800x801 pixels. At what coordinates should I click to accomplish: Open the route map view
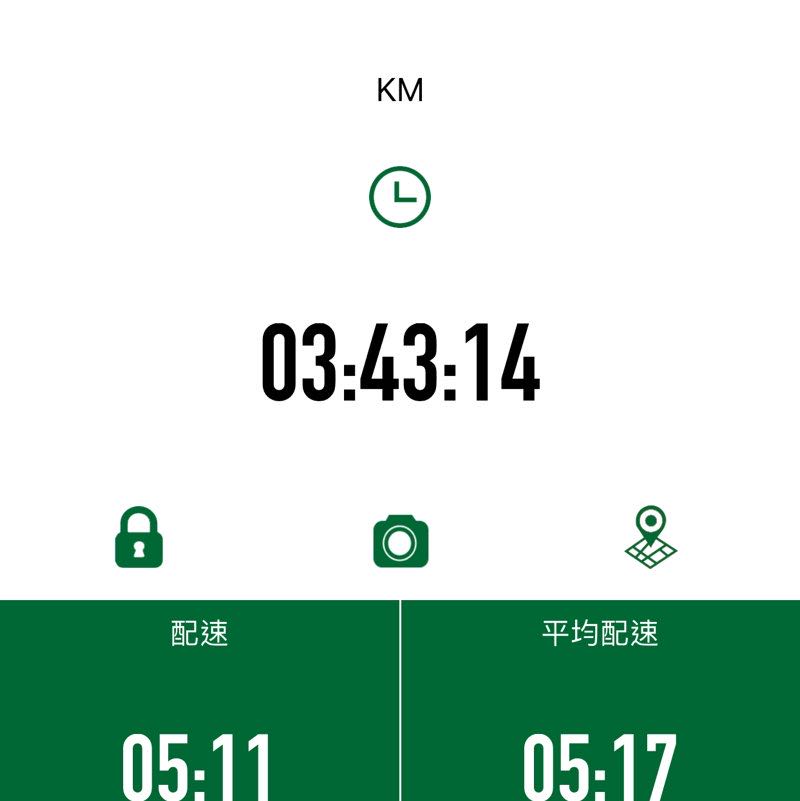(651, 538)
